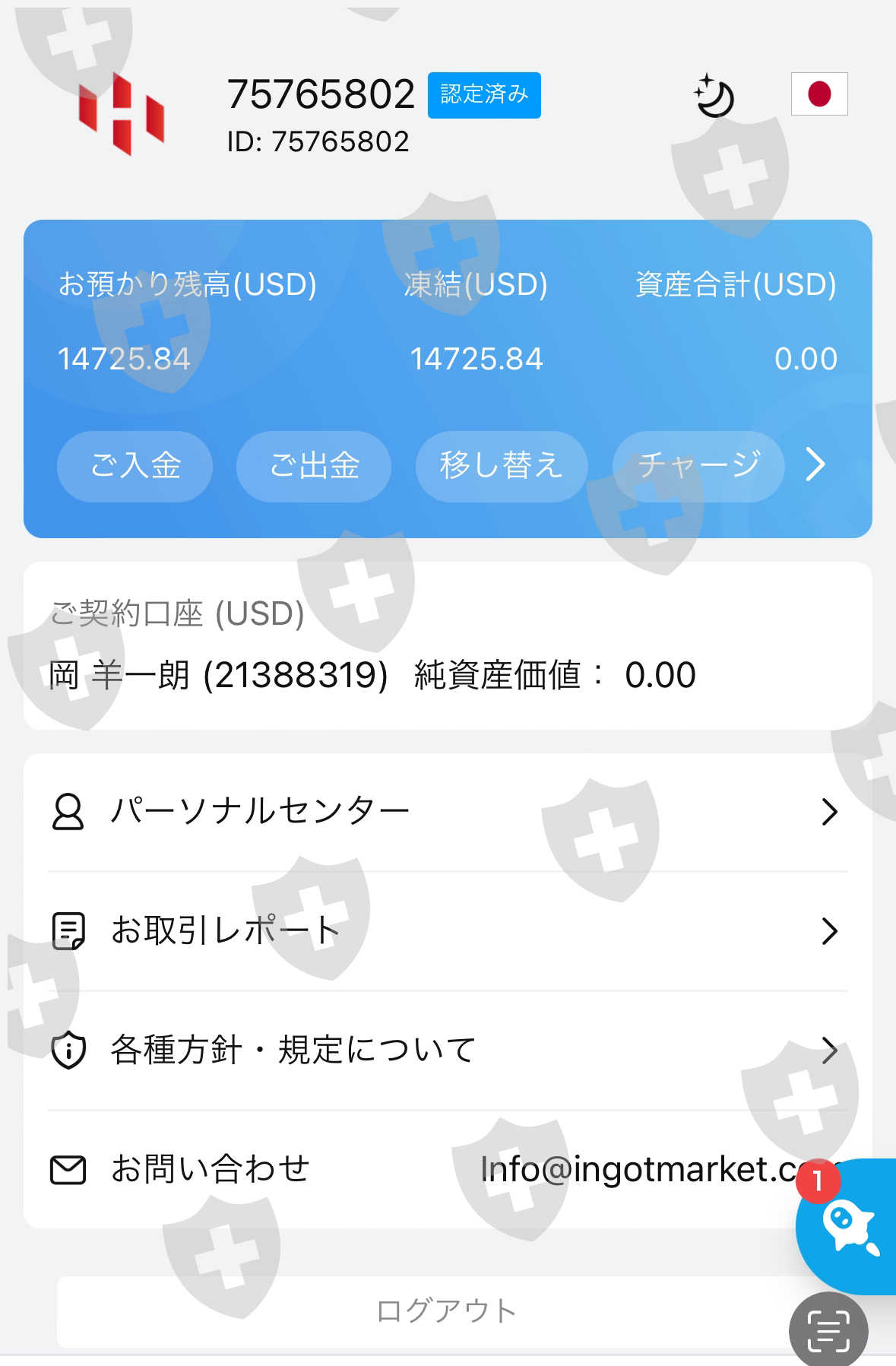896x1366 pixels.
Task: Open パーソナルセンター
Action: (x=448, y=812)
